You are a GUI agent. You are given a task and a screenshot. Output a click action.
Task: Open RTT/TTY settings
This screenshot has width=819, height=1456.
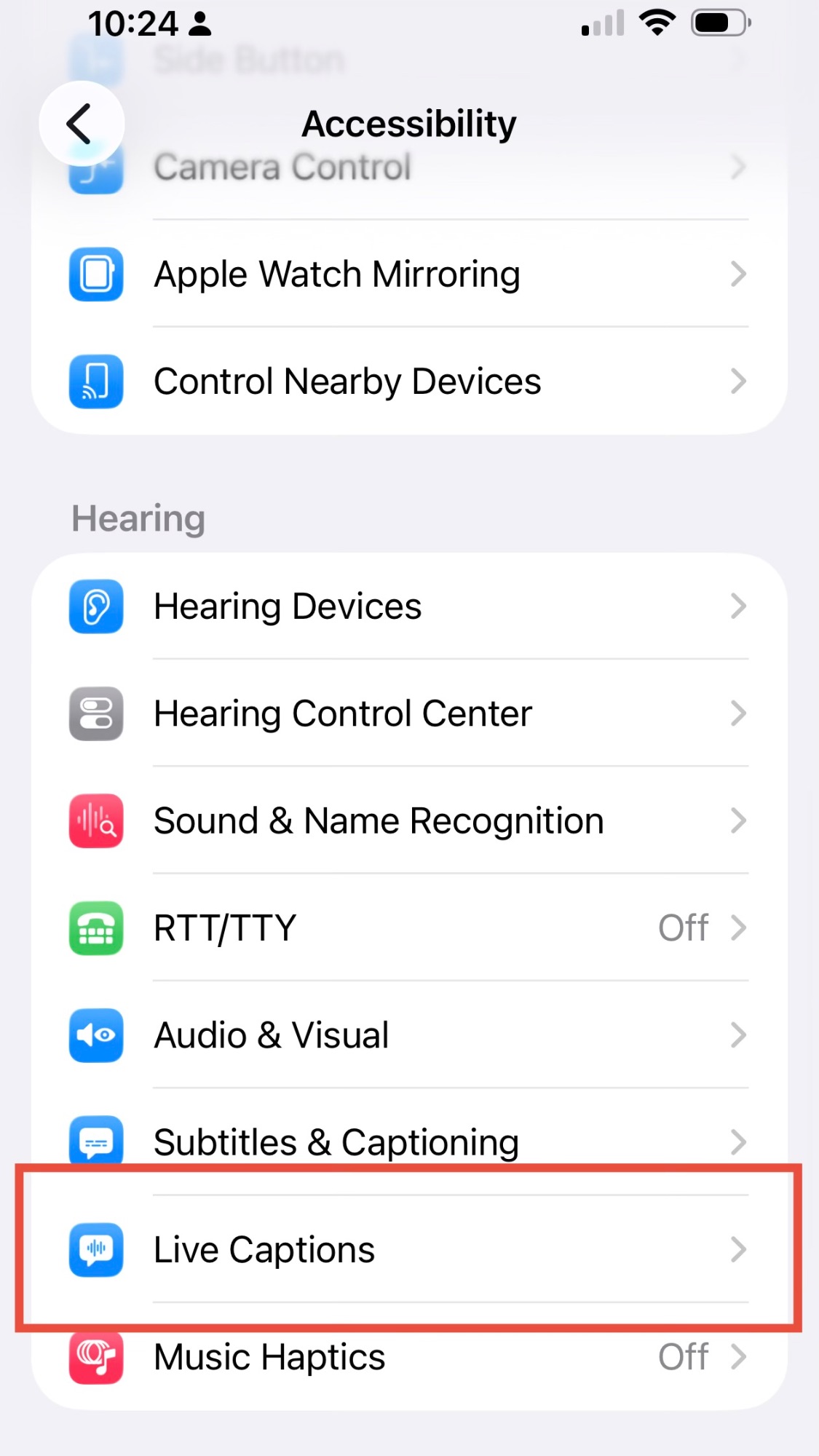coord(408,928)
